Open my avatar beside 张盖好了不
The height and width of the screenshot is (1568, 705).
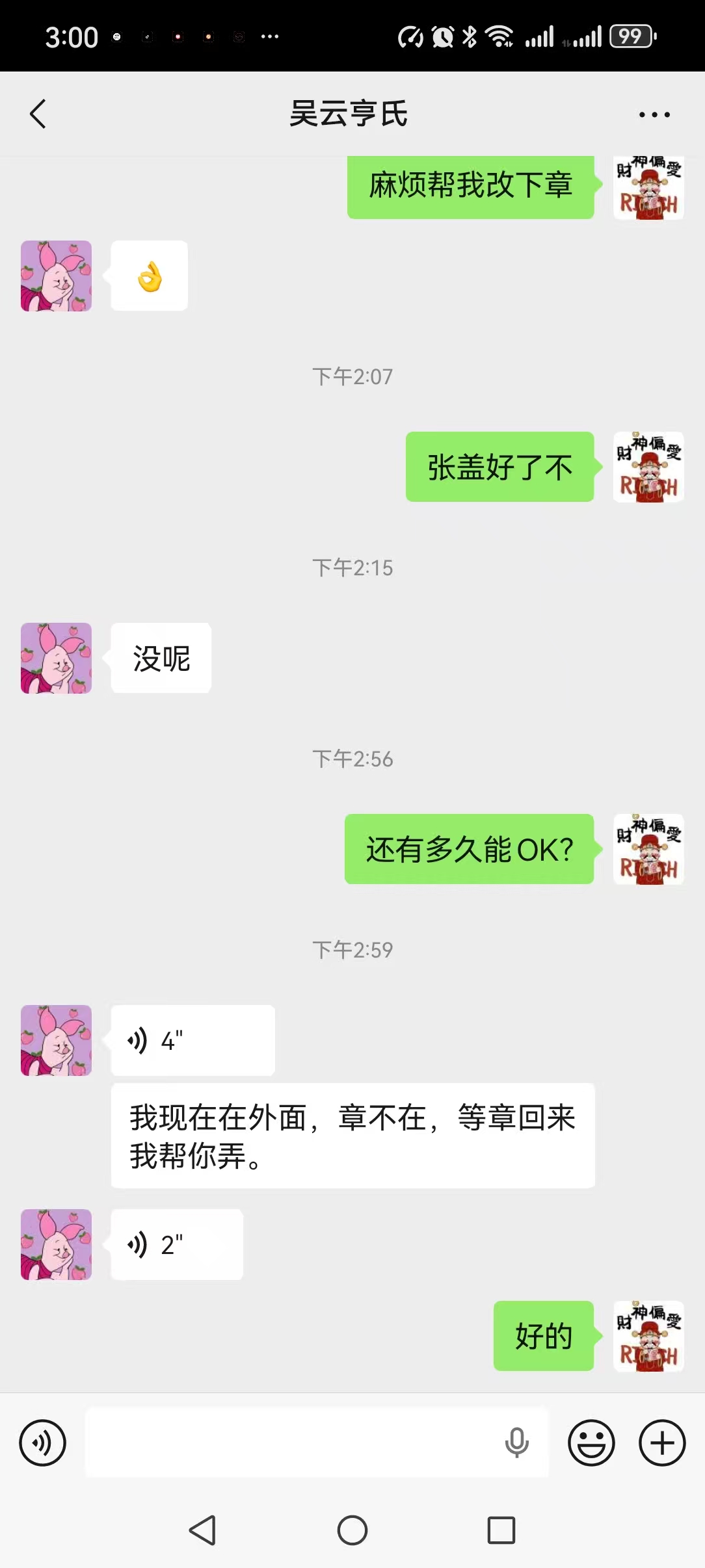click(648, 467)
